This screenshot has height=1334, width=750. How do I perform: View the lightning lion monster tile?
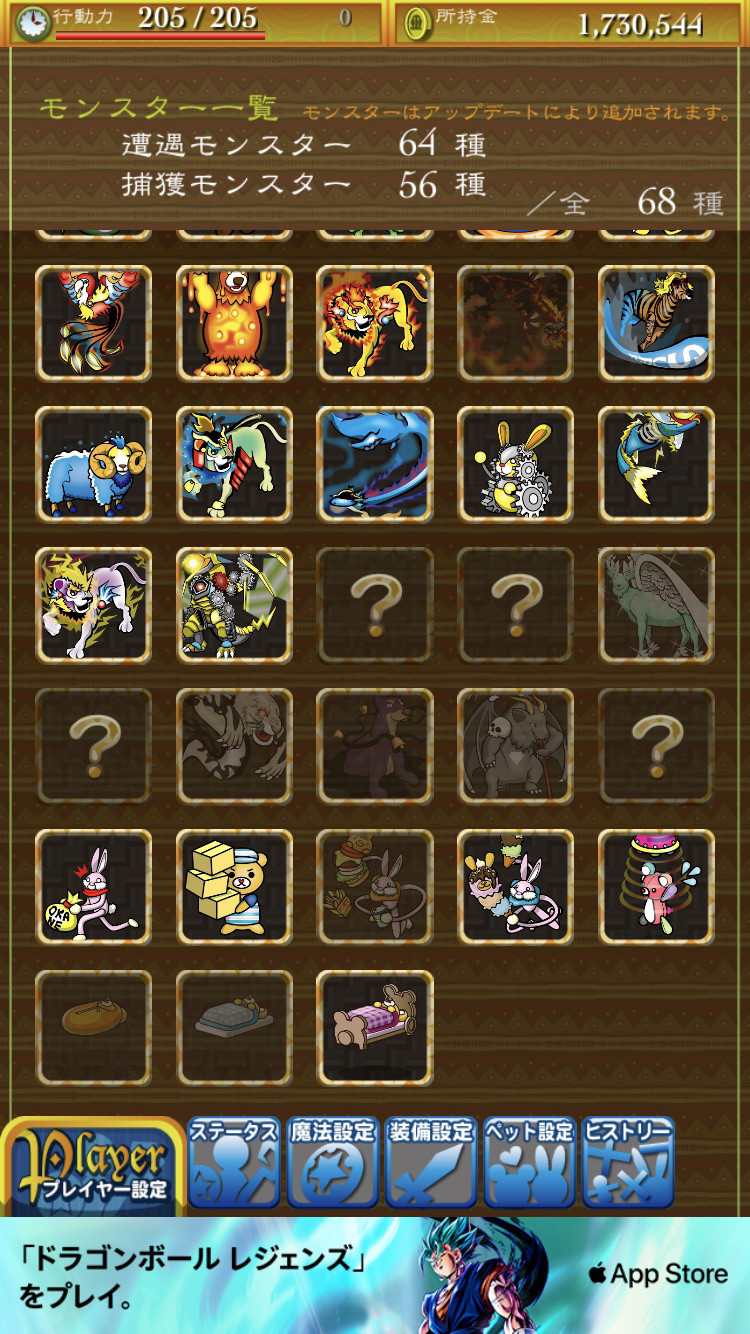tap(94, 605)
